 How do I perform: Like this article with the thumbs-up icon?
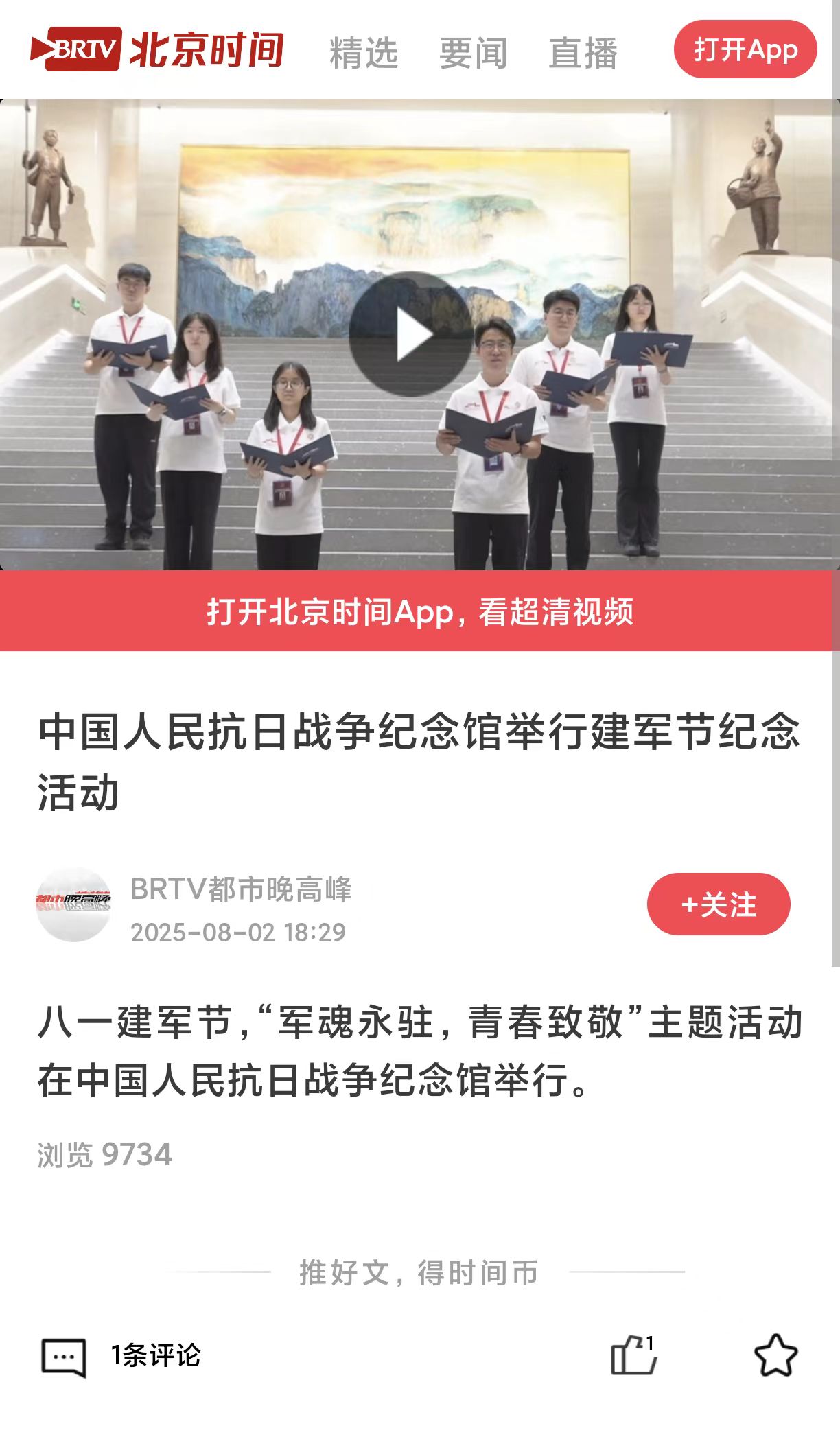[x=633, y=1355]
